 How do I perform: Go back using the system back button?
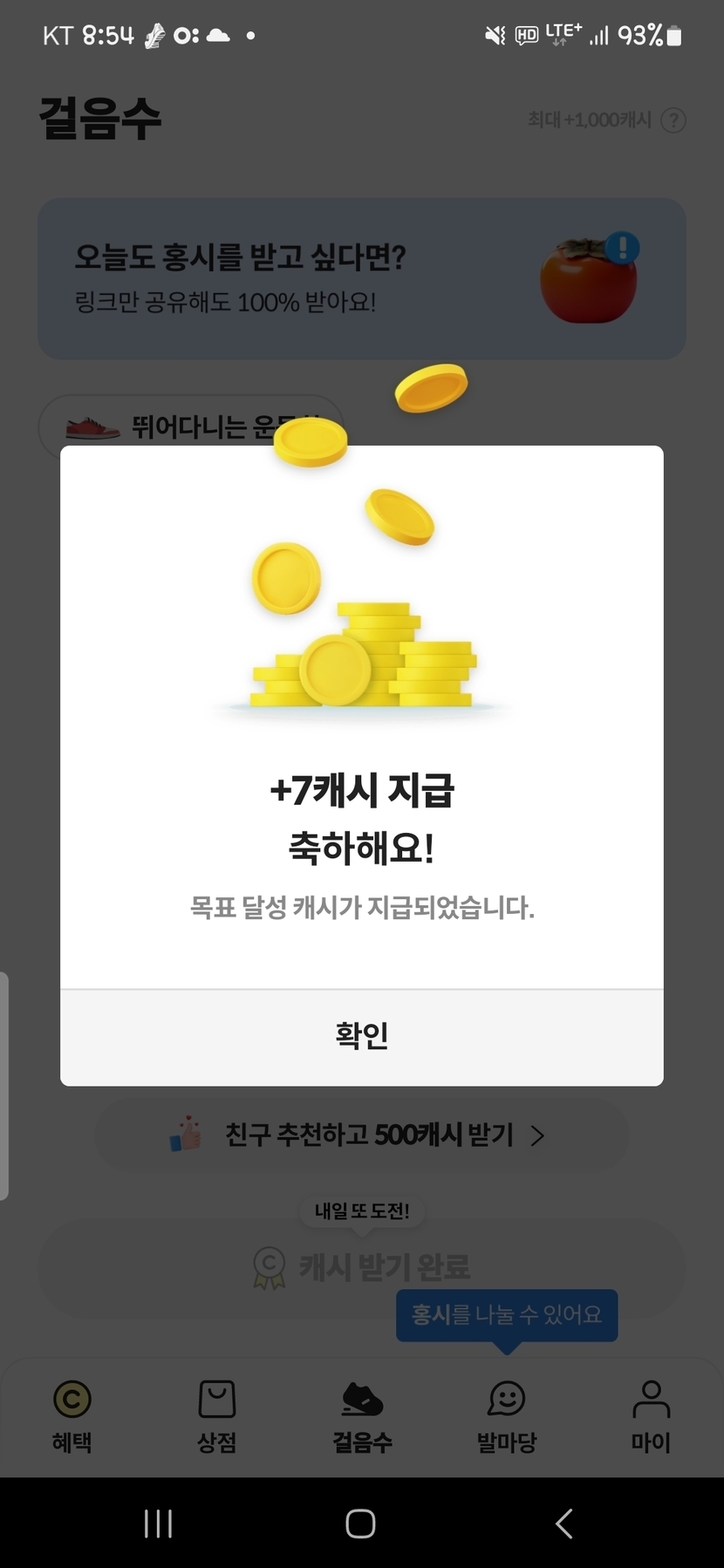coord(564,1524)
